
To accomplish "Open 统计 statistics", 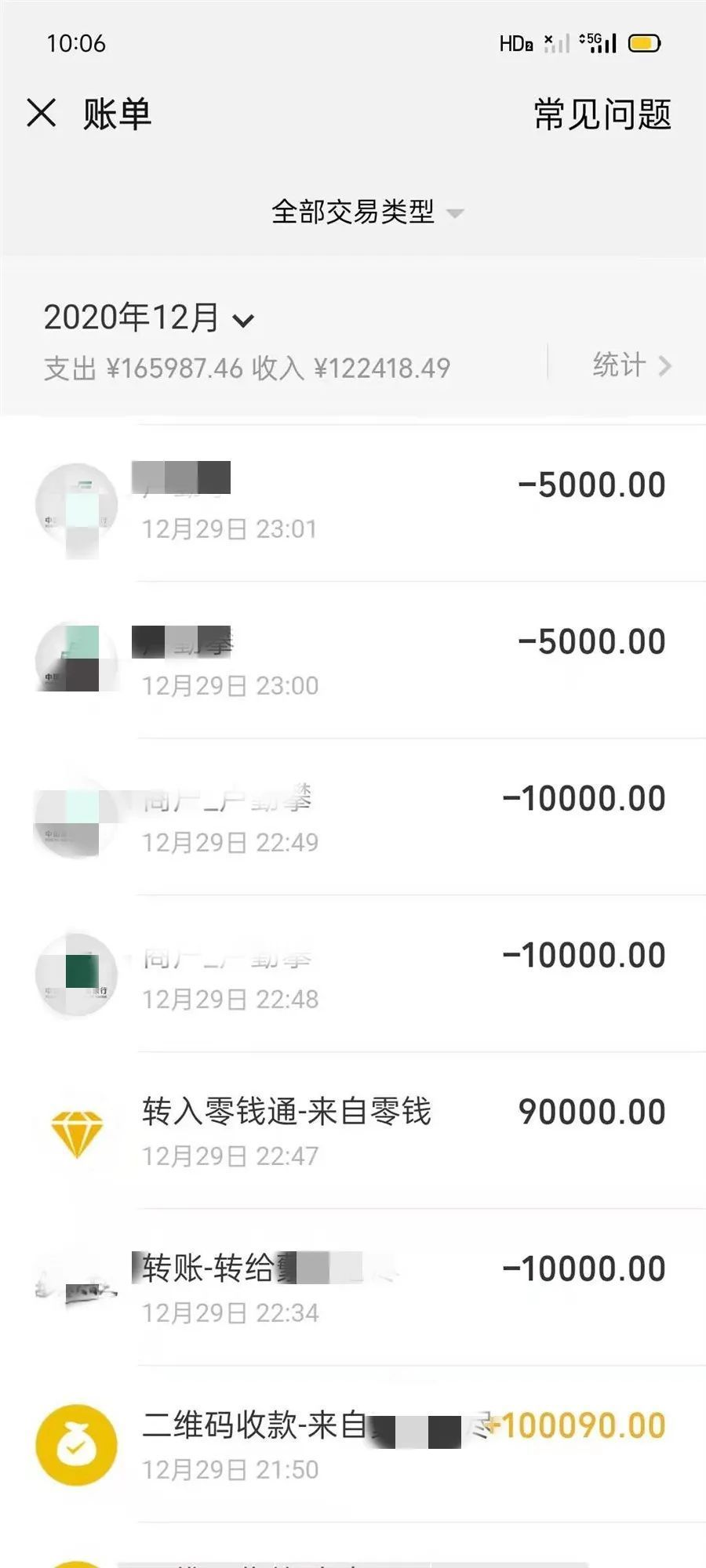I will (x=630, y=365).
